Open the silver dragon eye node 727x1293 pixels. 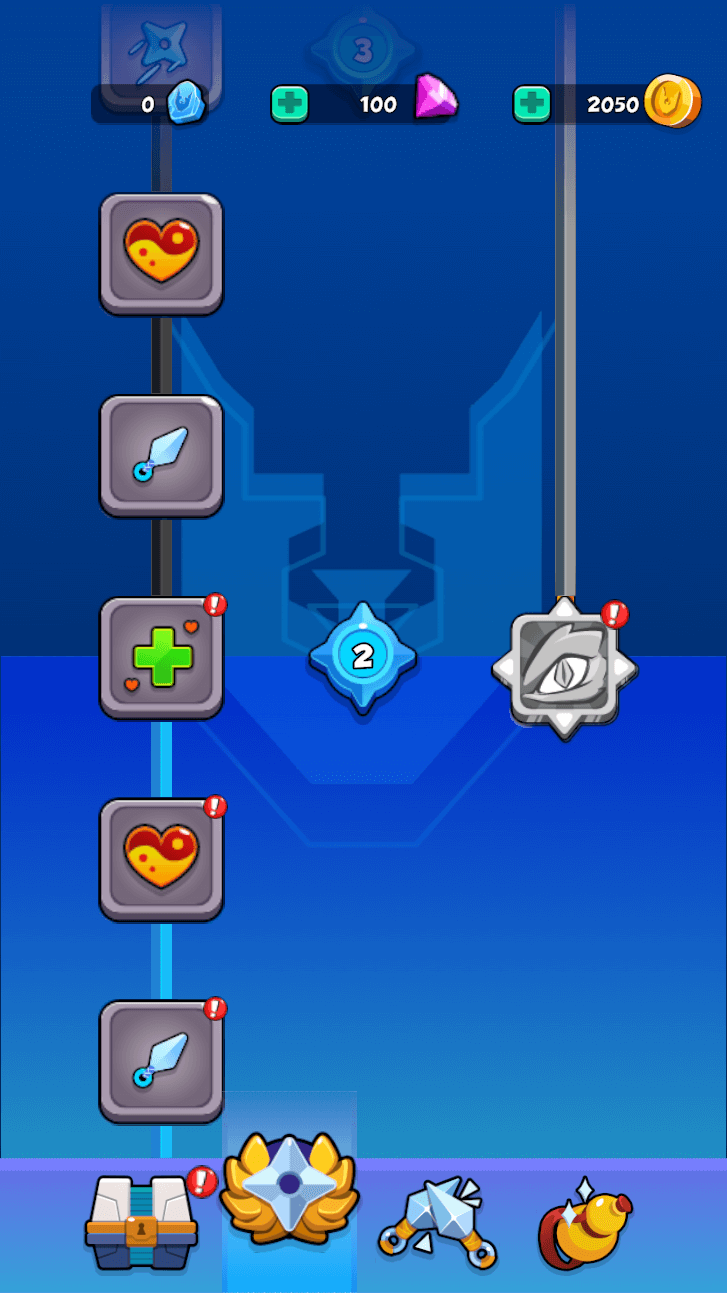[564, 668]
